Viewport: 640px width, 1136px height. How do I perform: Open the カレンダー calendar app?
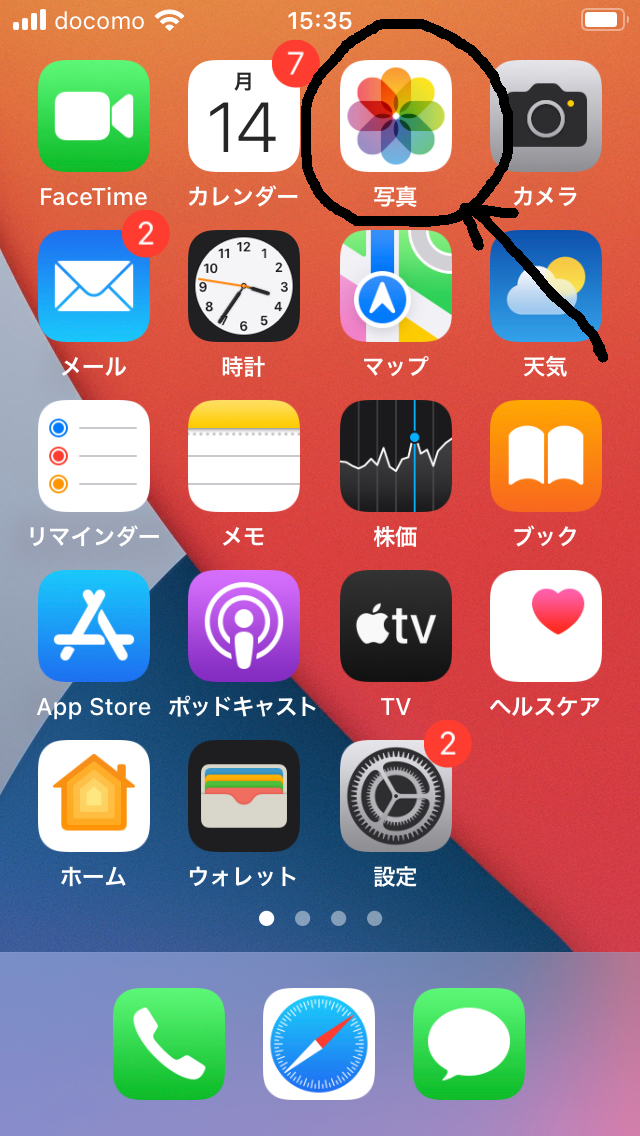[x=244, y=116]
